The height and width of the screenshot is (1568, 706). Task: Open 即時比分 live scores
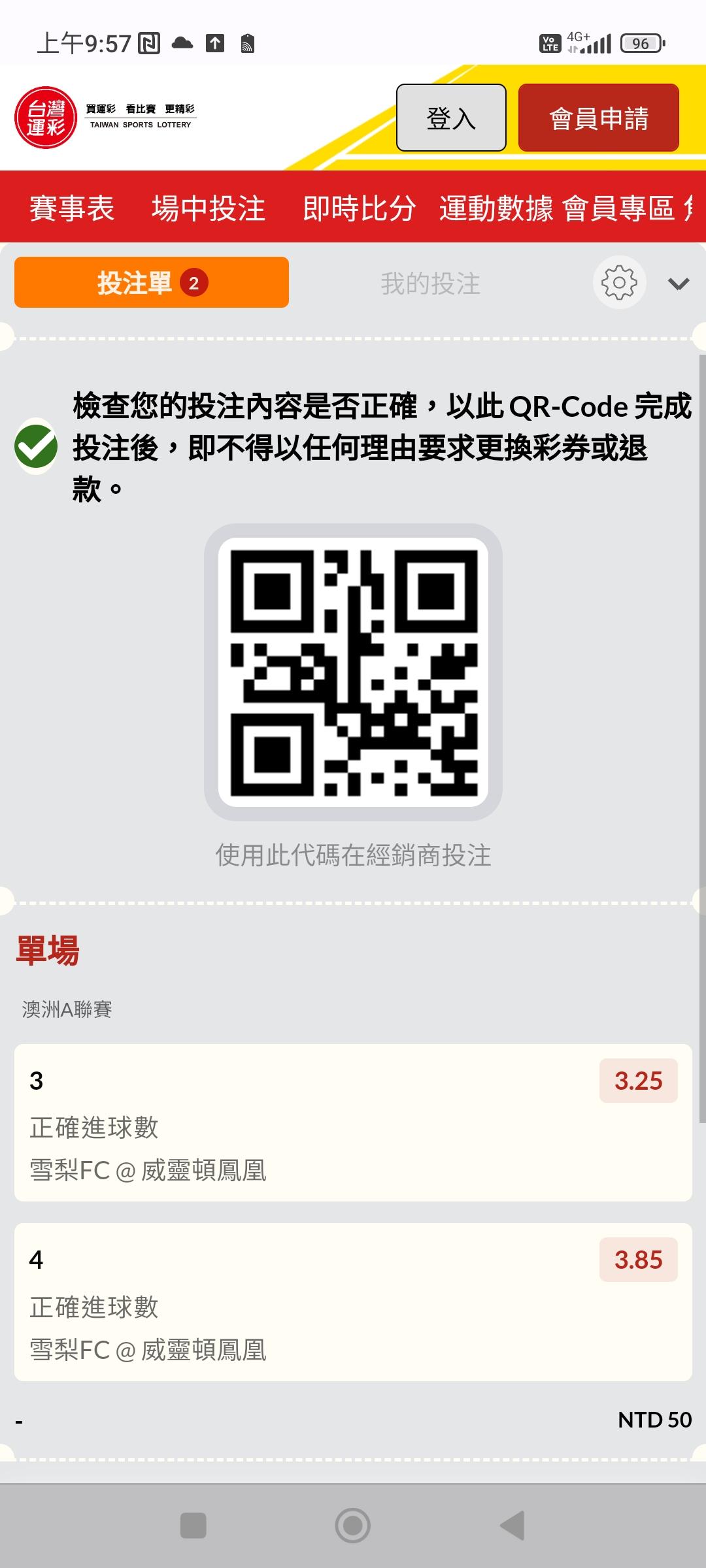click(359, 208)
